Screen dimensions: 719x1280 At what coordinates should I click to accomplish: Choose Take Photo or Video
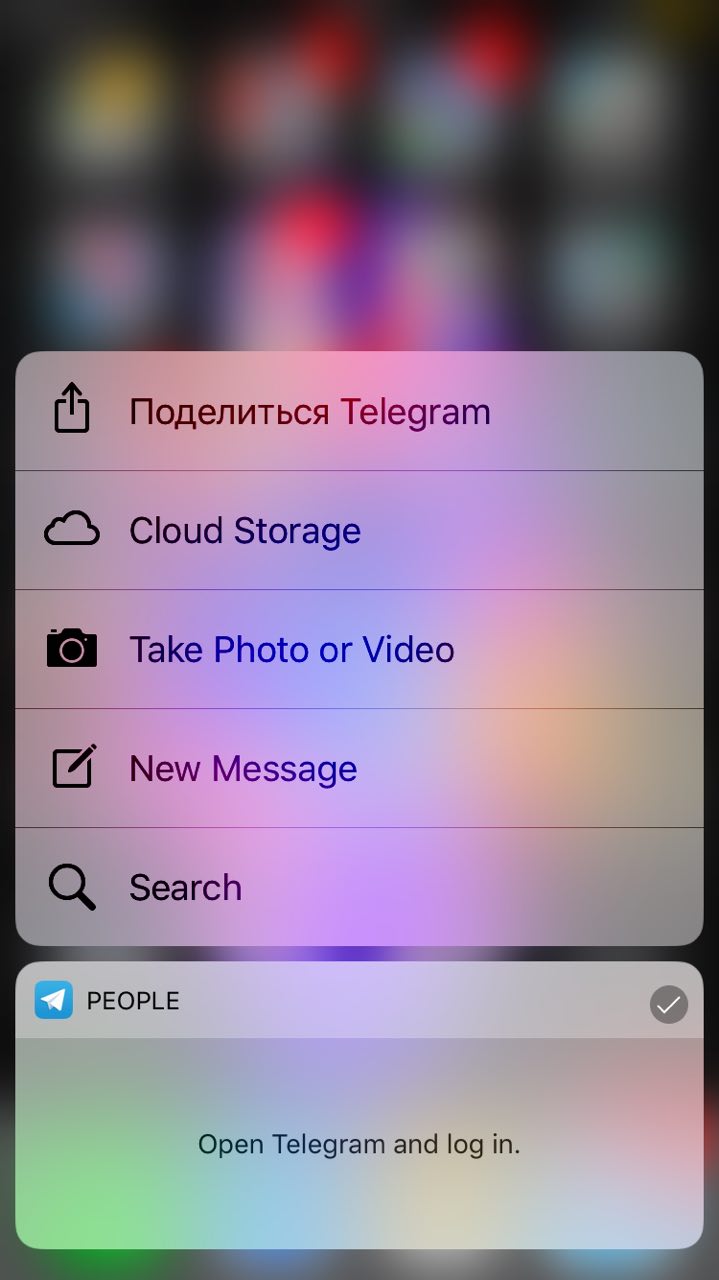[359, 649]
